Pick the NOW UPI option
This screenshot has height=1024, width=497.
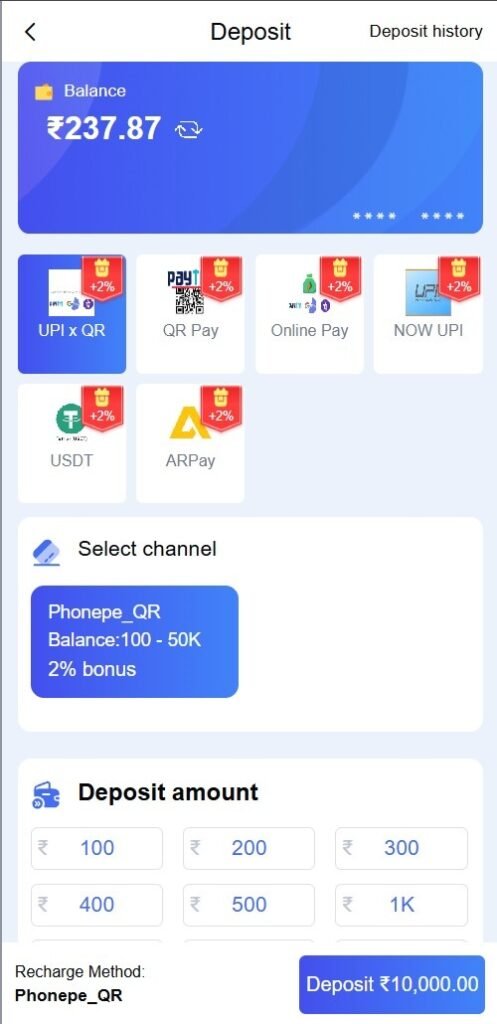(x=428, y=314)
